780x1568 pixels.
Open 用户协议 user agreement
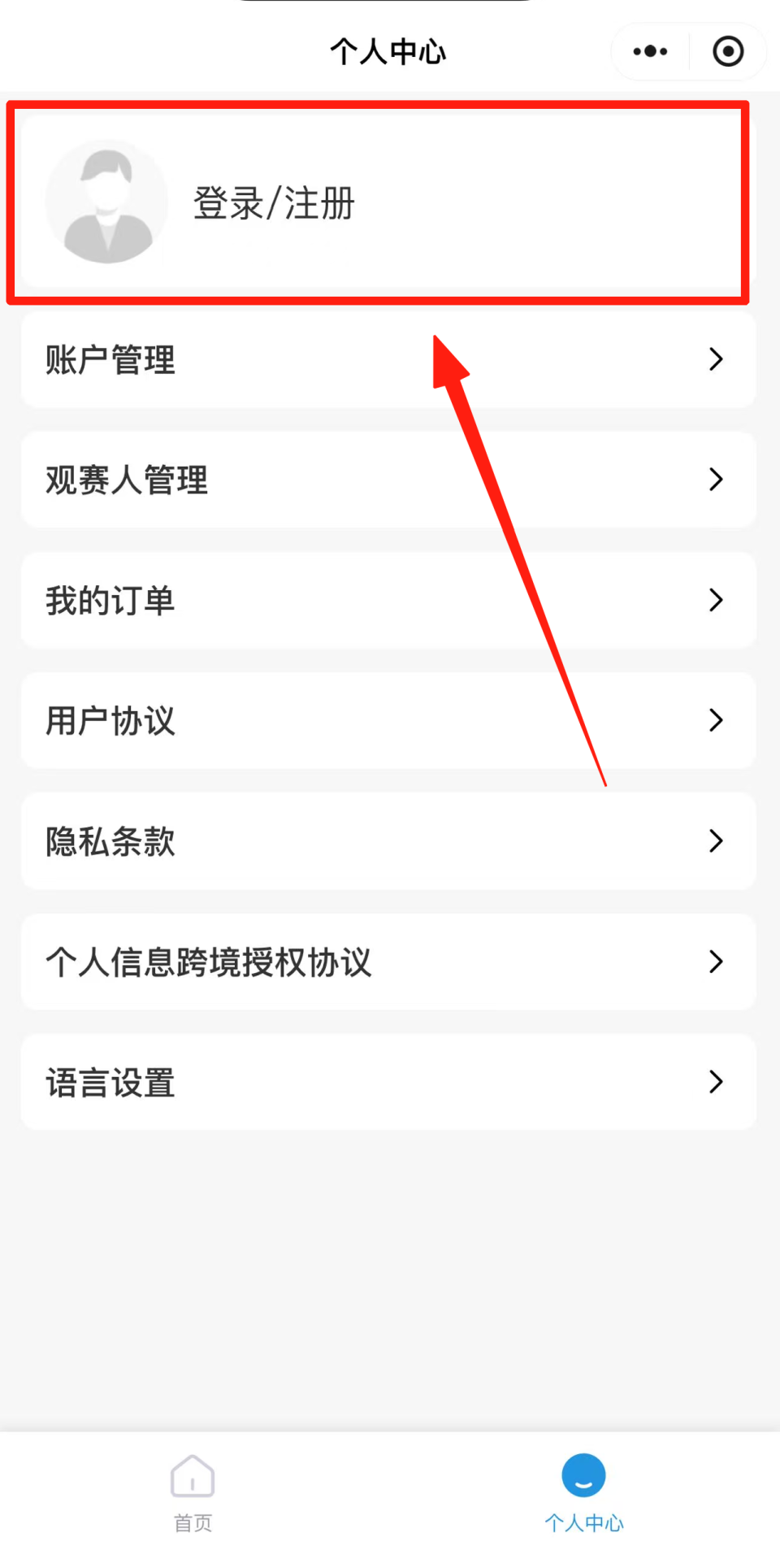click(x=388, y=720)
